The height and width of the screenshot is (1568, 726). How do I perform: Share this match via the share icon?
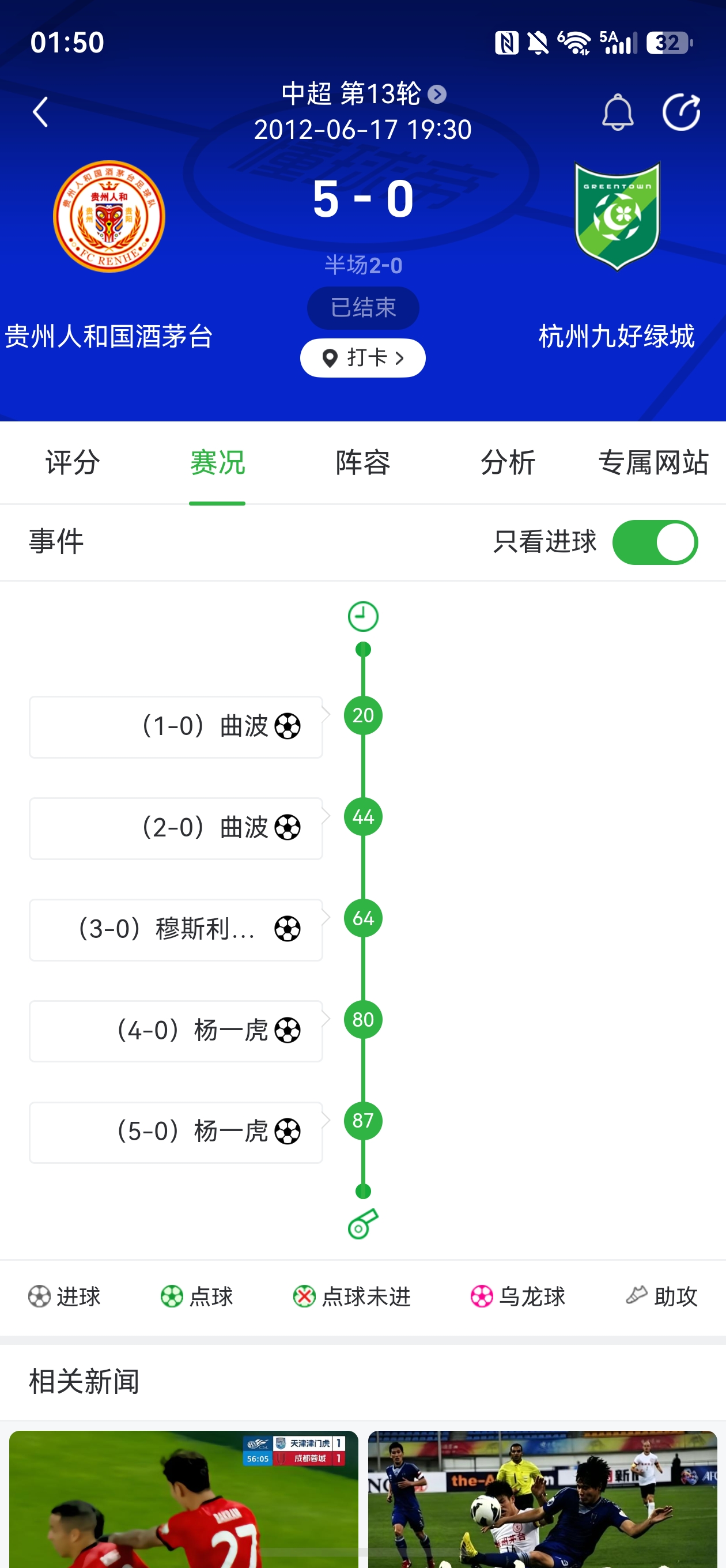[681, 112]
